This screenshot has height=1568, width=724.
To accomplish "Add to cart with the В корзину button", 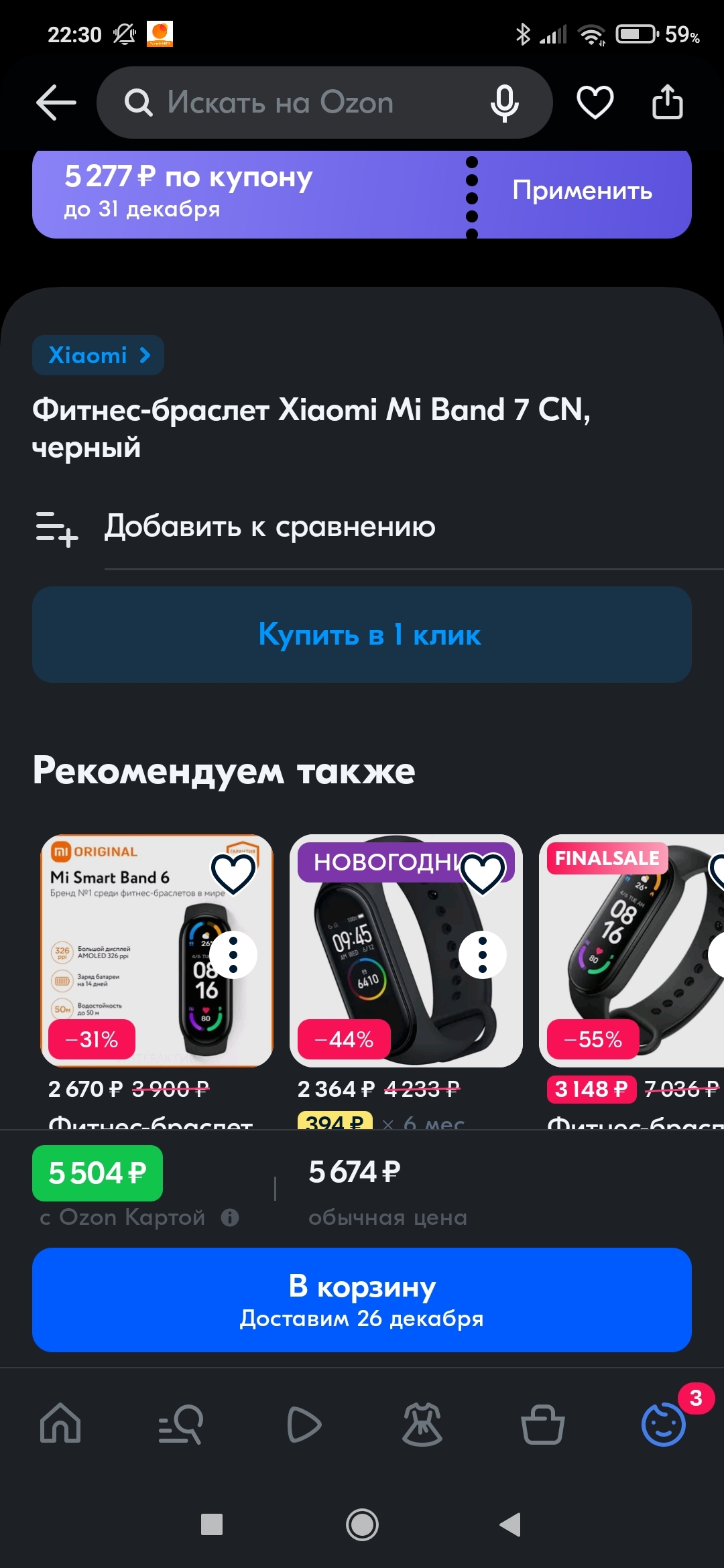I will pyautogui.click(x=362, y=1299).
